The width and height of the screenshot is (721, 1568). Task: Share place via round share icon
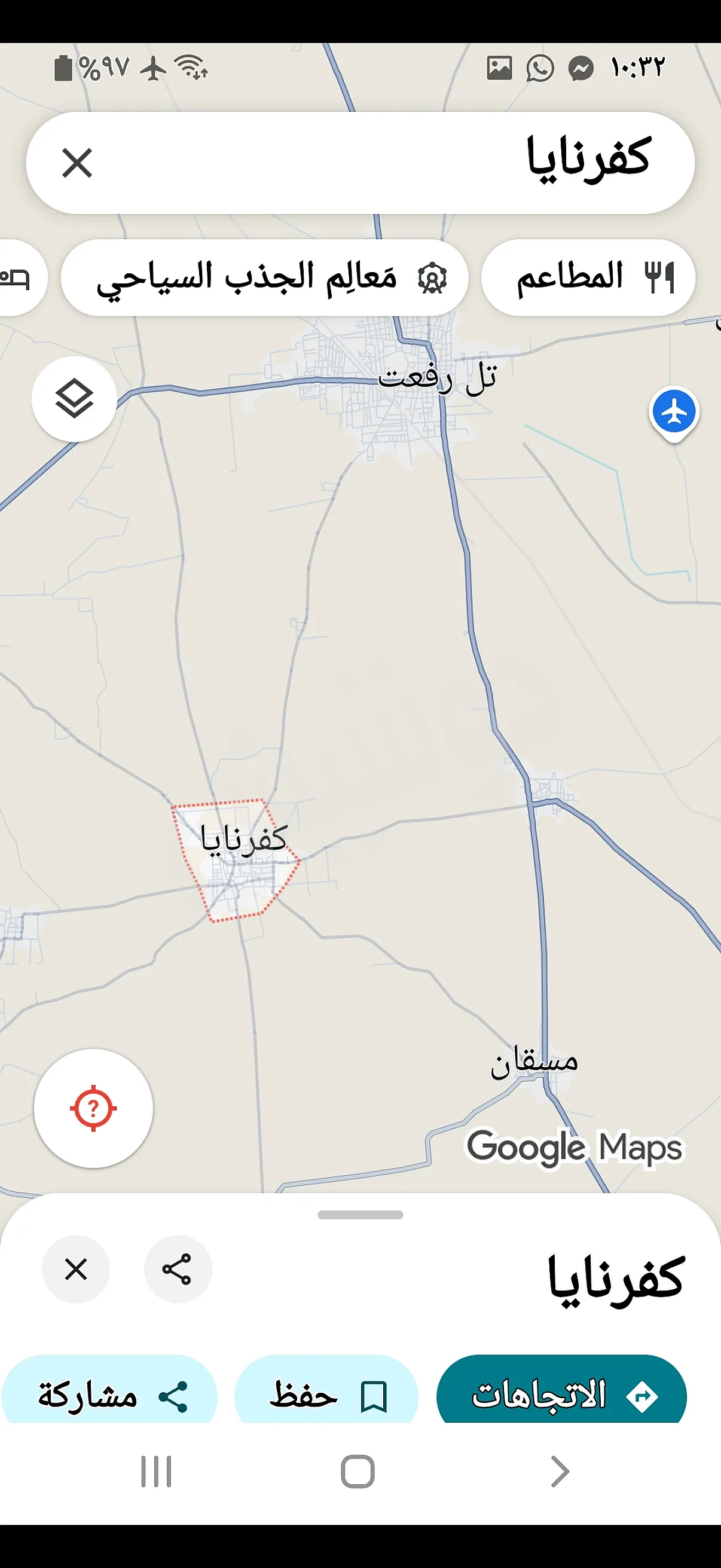click(178, 1269)
